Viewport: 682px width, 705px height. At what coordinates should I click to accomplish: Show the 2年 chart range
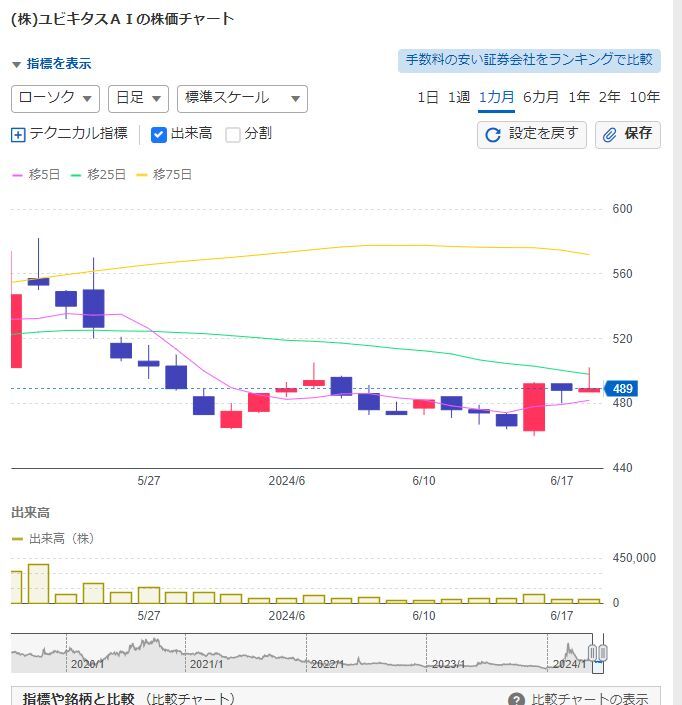609,97
